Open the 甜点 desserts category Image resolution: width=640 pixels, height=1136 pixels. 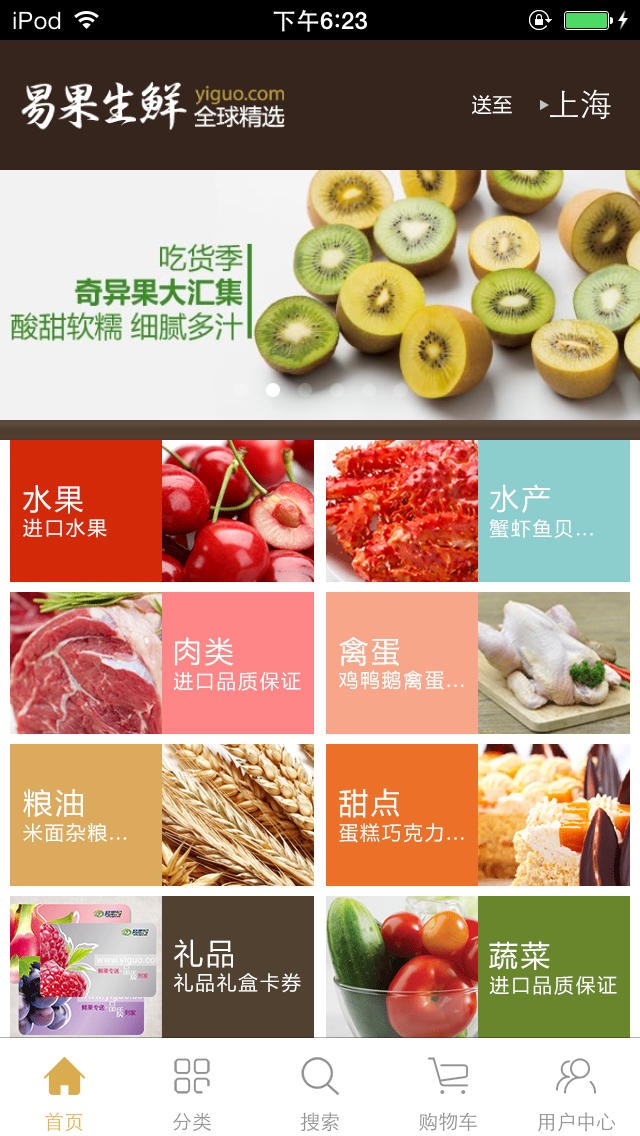pos(478,815)
